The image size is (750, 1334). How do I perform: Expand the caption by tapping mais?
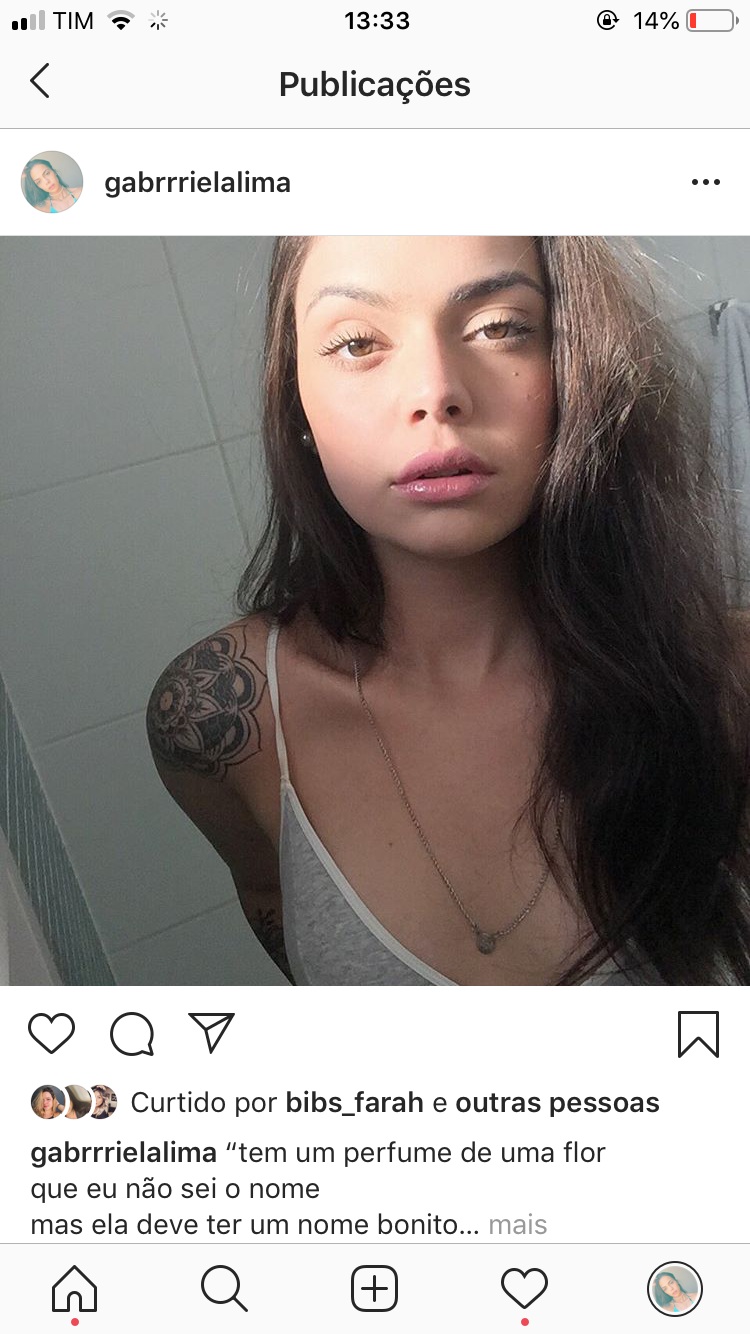(517, 1224)
